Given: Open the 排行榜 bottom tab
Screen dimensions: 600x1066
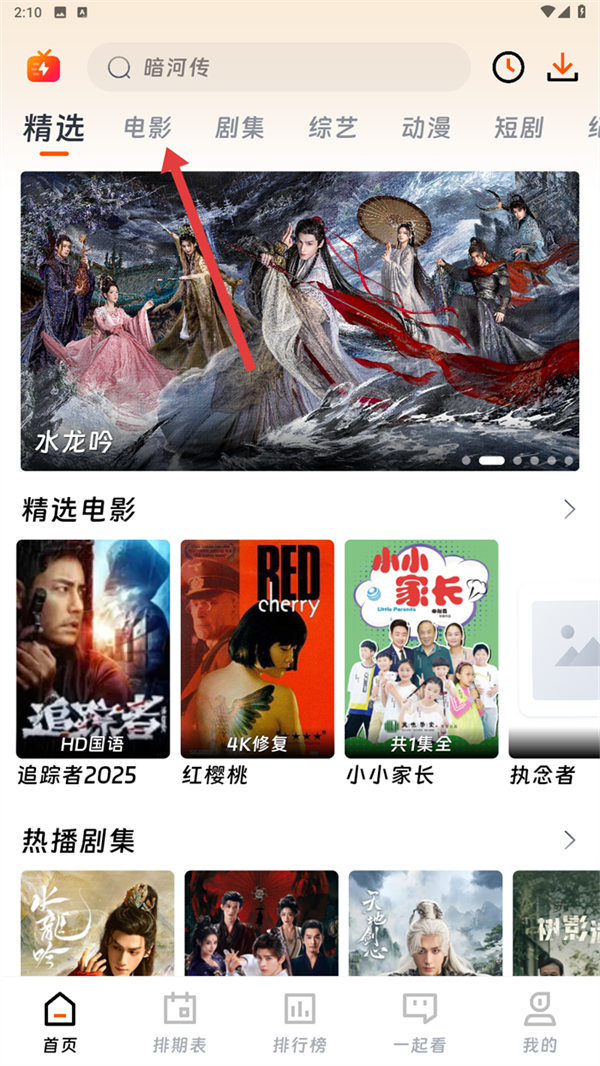Looking at the screenshot, I should pos(300,1022).
